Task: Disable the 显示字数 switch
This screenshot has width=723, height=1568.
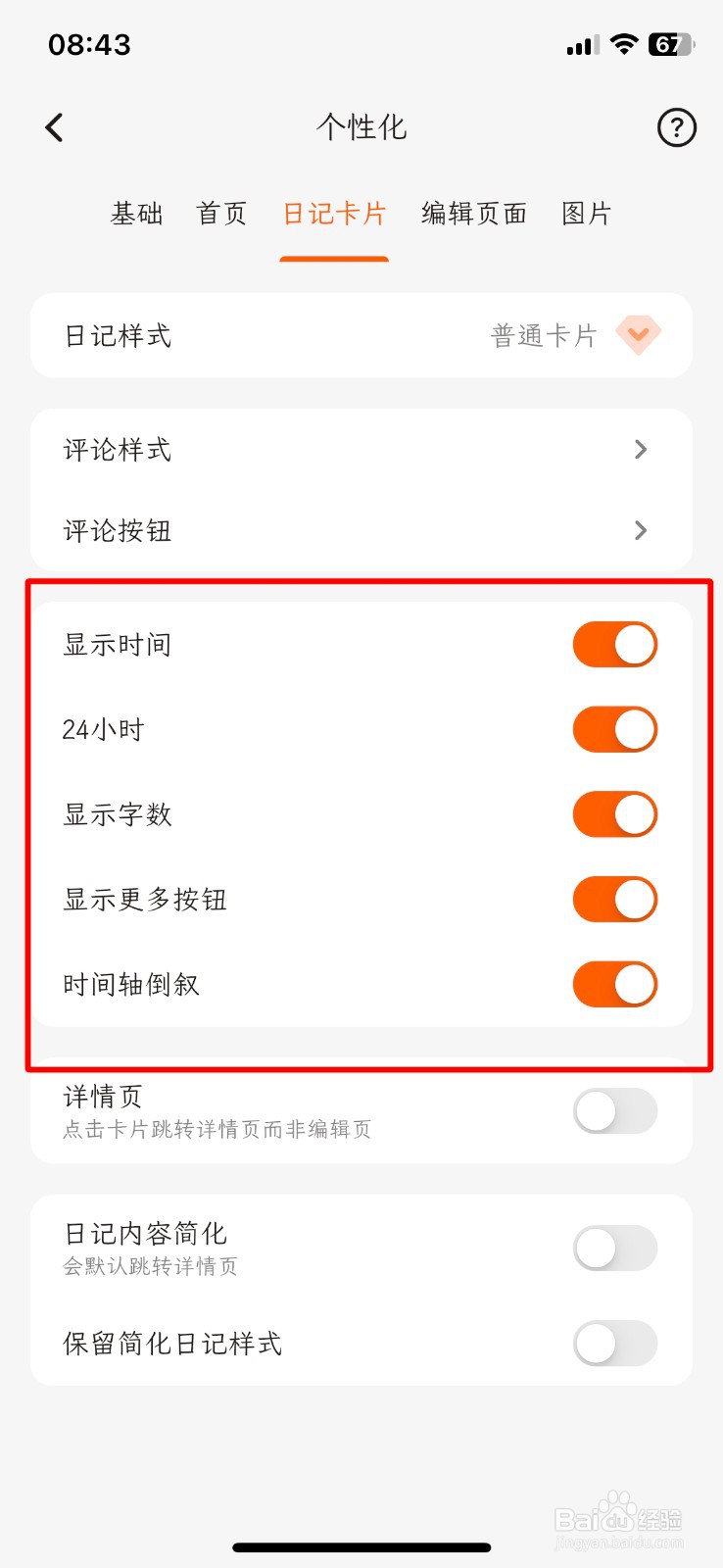Action: (x=614, y=814)
